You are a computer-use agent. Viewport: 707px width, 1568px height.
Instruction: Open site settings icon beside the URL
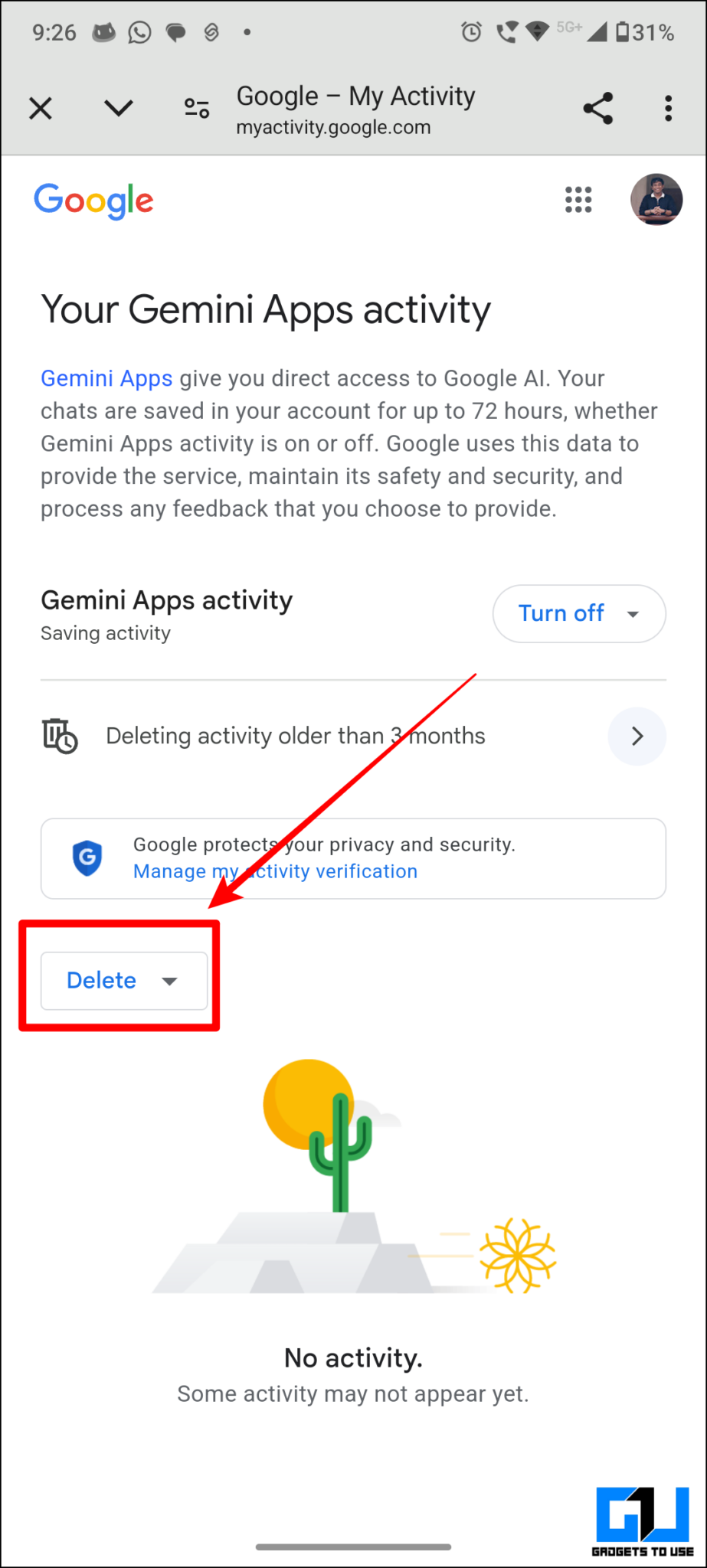point(197,109)
